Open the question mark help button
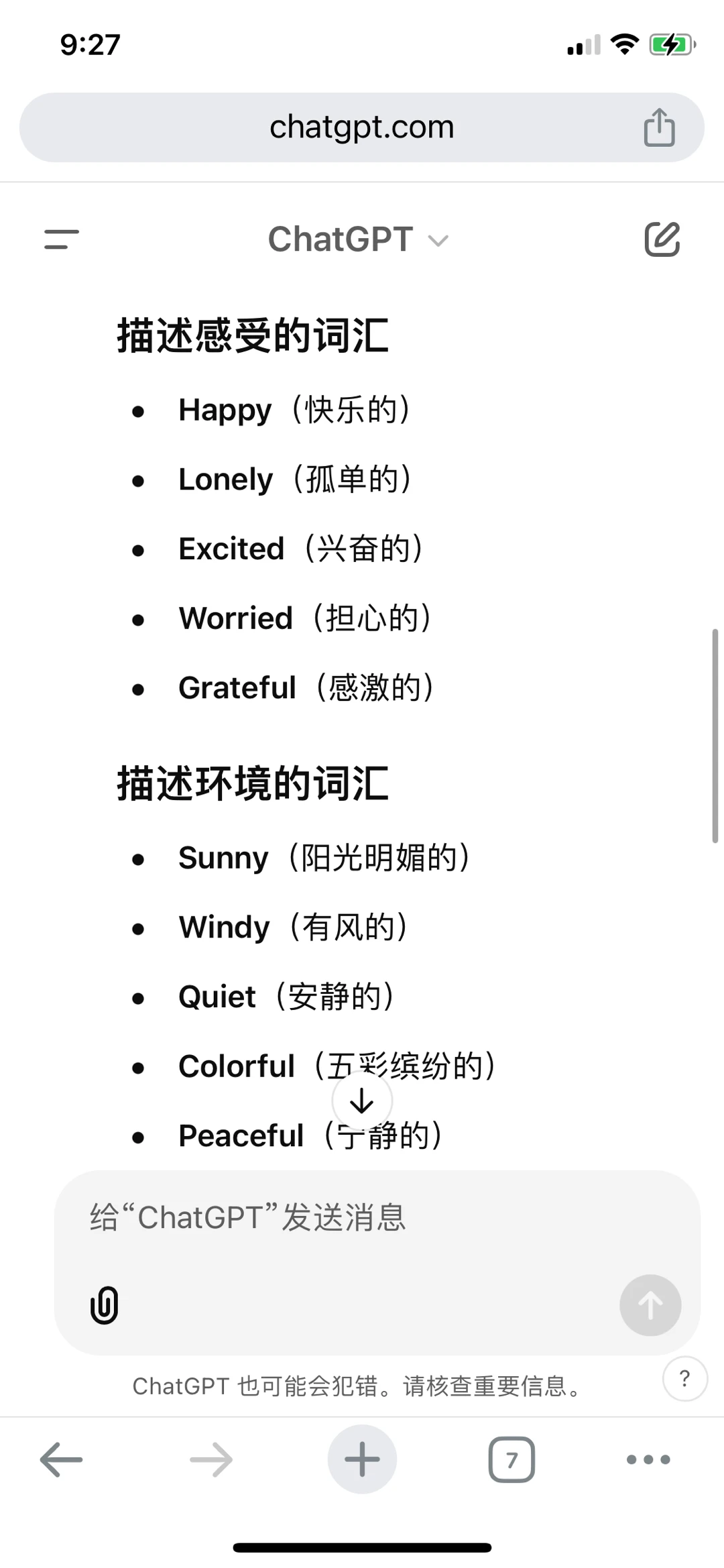 tap(684, 1379)
